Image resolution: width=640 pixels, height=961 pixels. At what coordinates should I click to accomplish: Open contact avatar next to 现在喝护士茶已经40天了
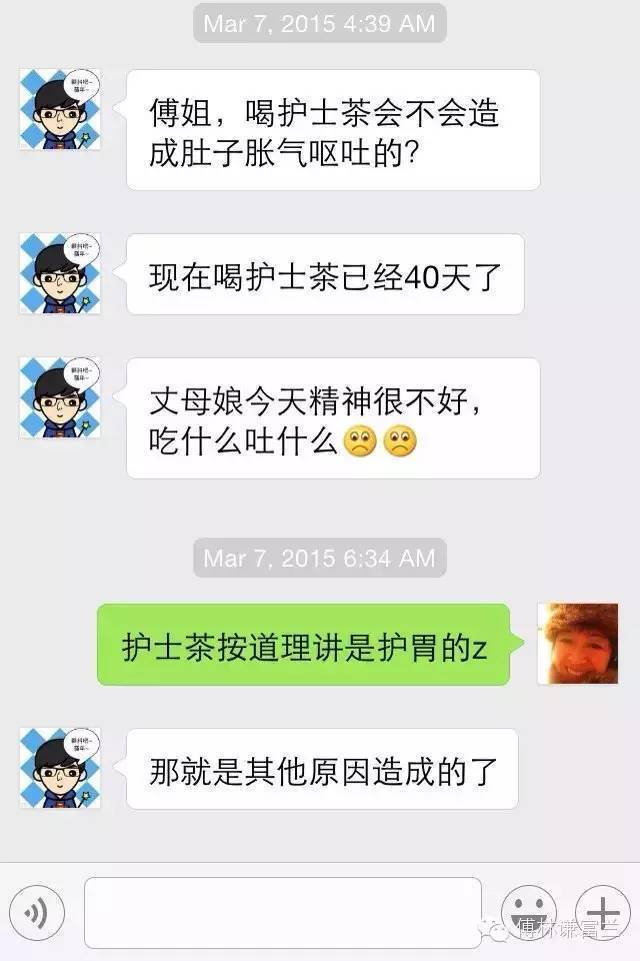click(x=60, y=274)
